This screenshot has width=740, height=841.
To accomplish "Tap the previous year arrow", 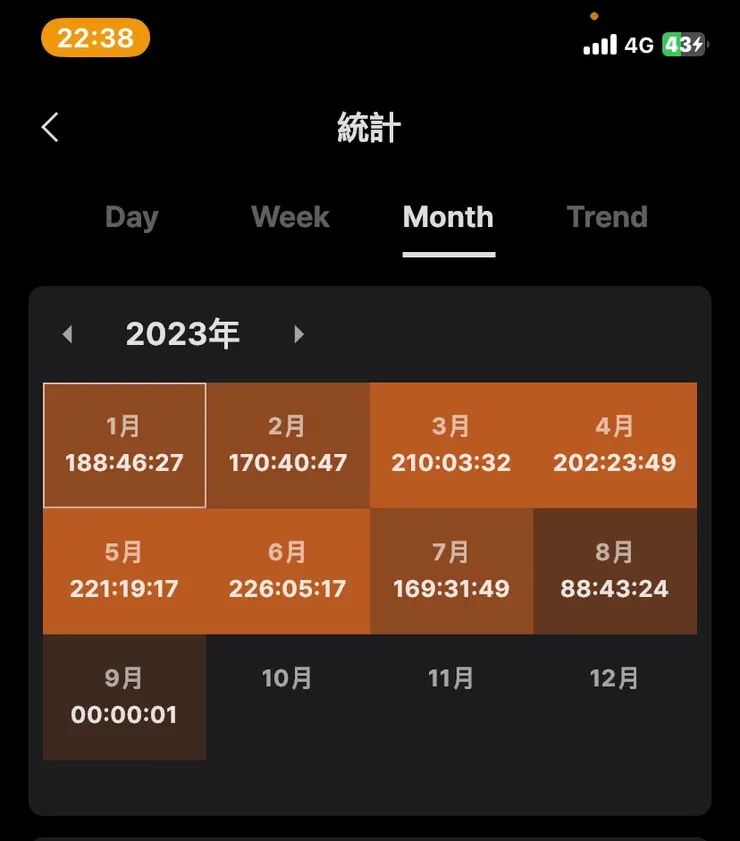I will point(67,334).
